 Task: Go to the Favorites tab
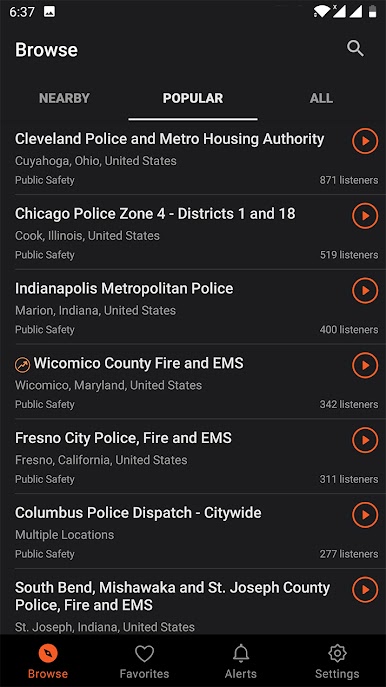pyautogui.click(x=144, y=662)
